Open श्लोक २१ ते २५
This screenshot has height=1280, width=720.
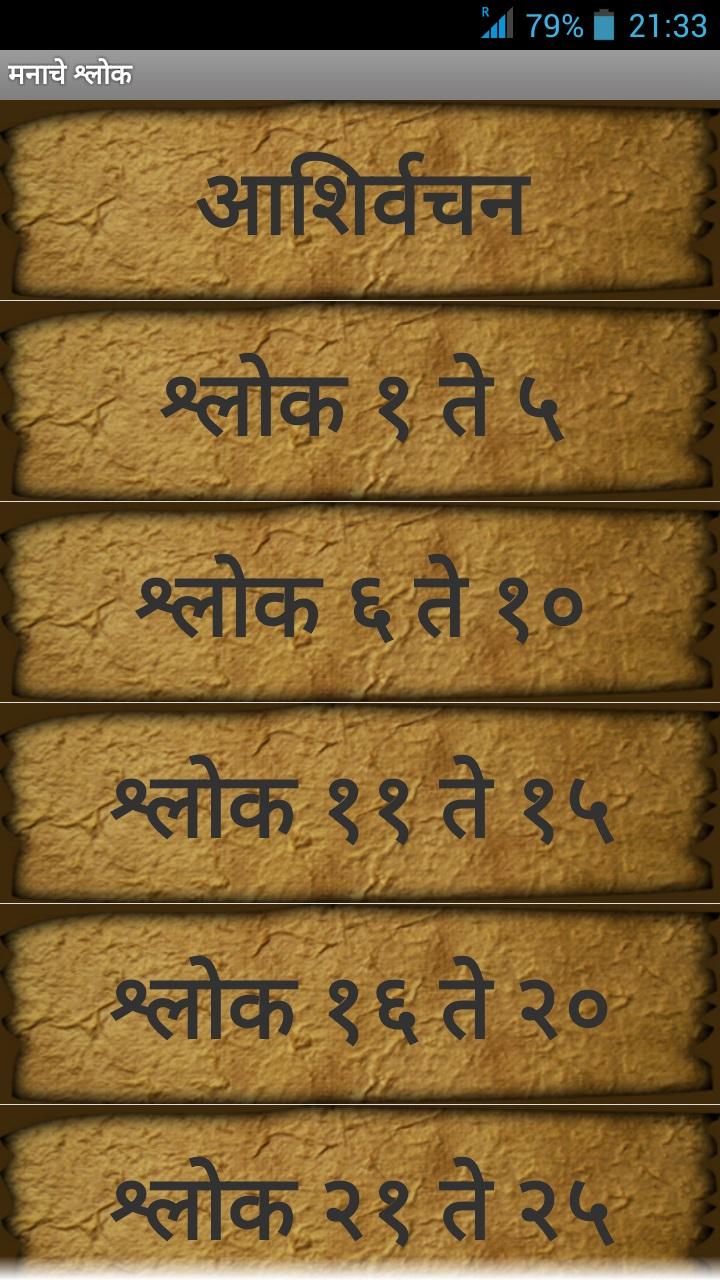click(x=360, y=1195)
